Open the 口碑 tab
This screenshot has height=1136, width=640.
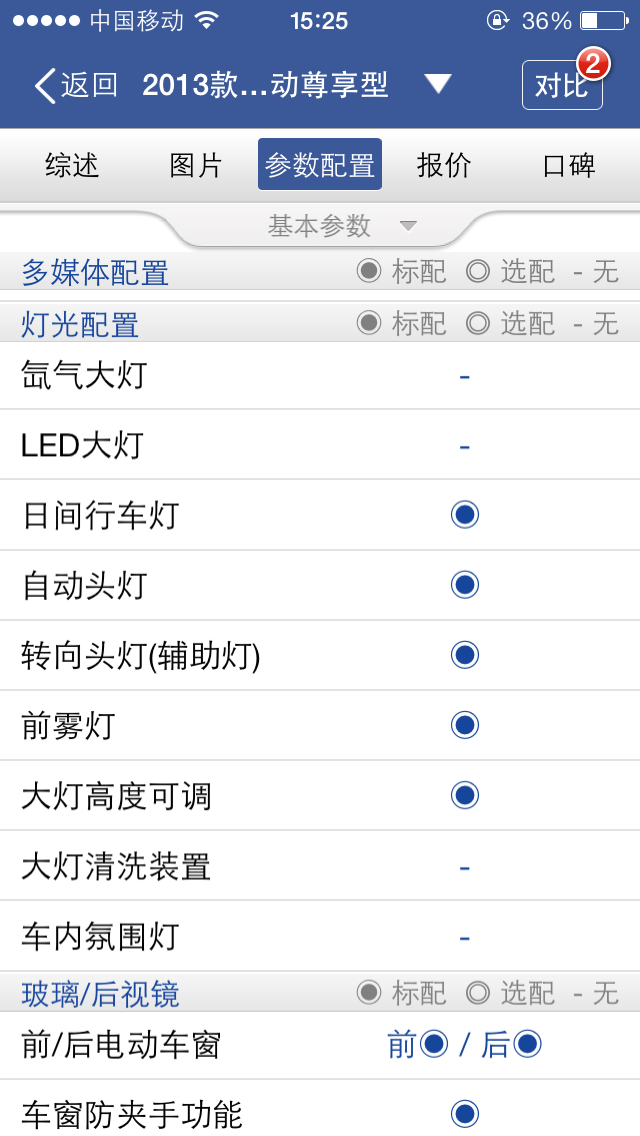pos(568,165)
